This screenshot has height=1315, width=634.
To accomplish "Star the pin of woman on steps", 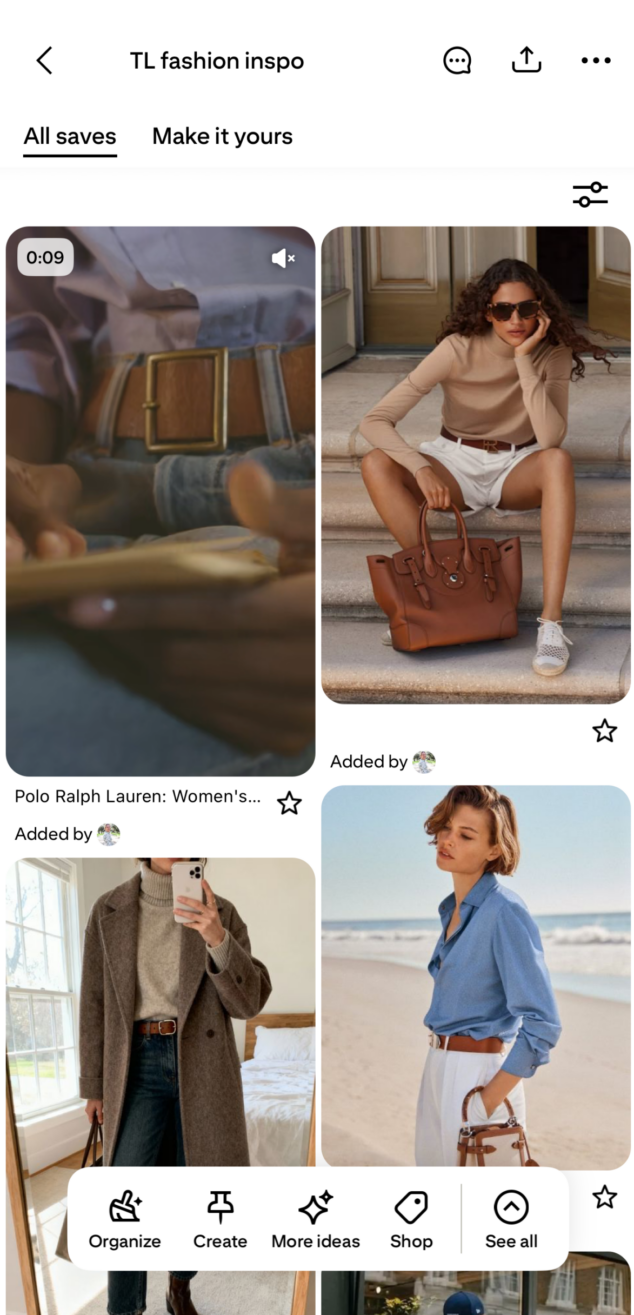I will tap(604, 731).
